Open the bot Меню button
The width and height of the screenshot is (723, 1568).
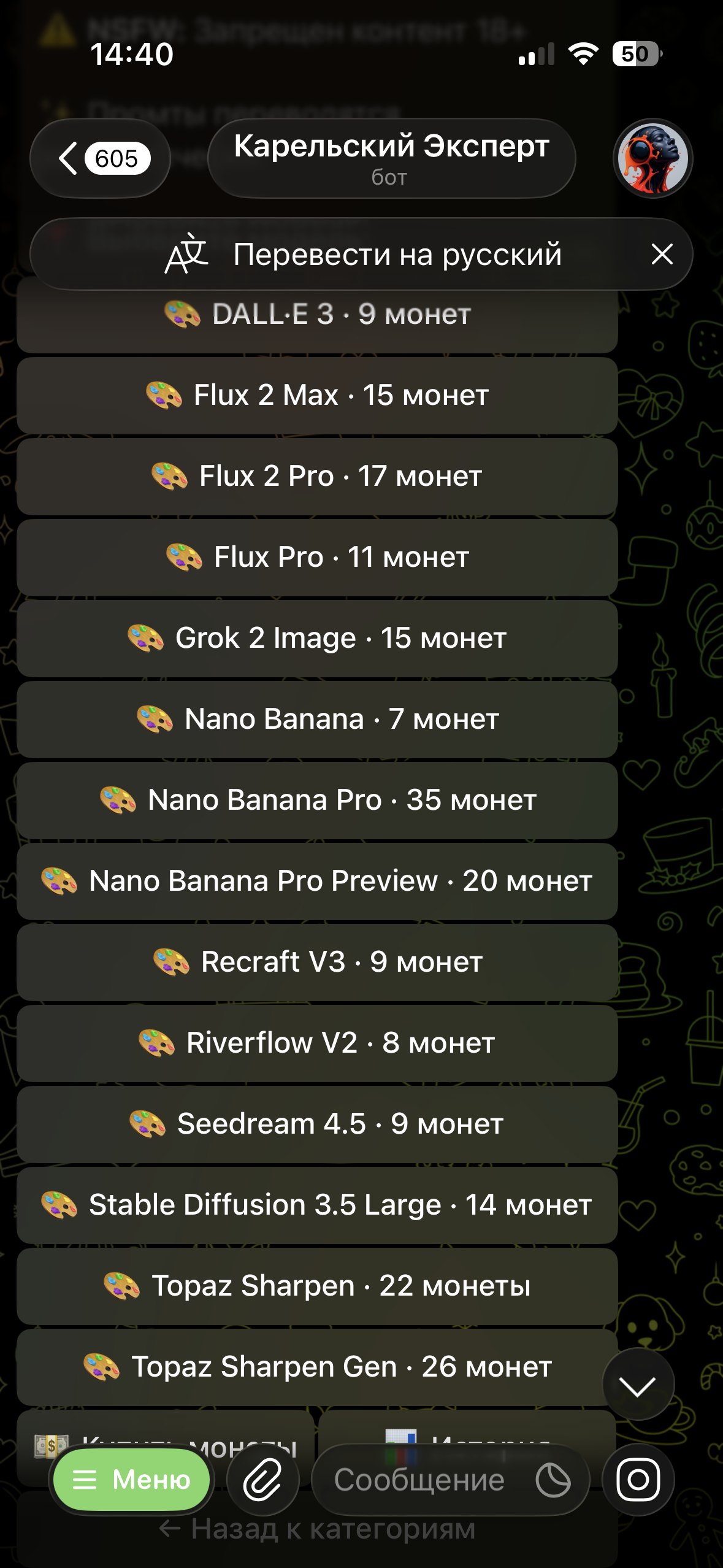tap(131, 1480)
